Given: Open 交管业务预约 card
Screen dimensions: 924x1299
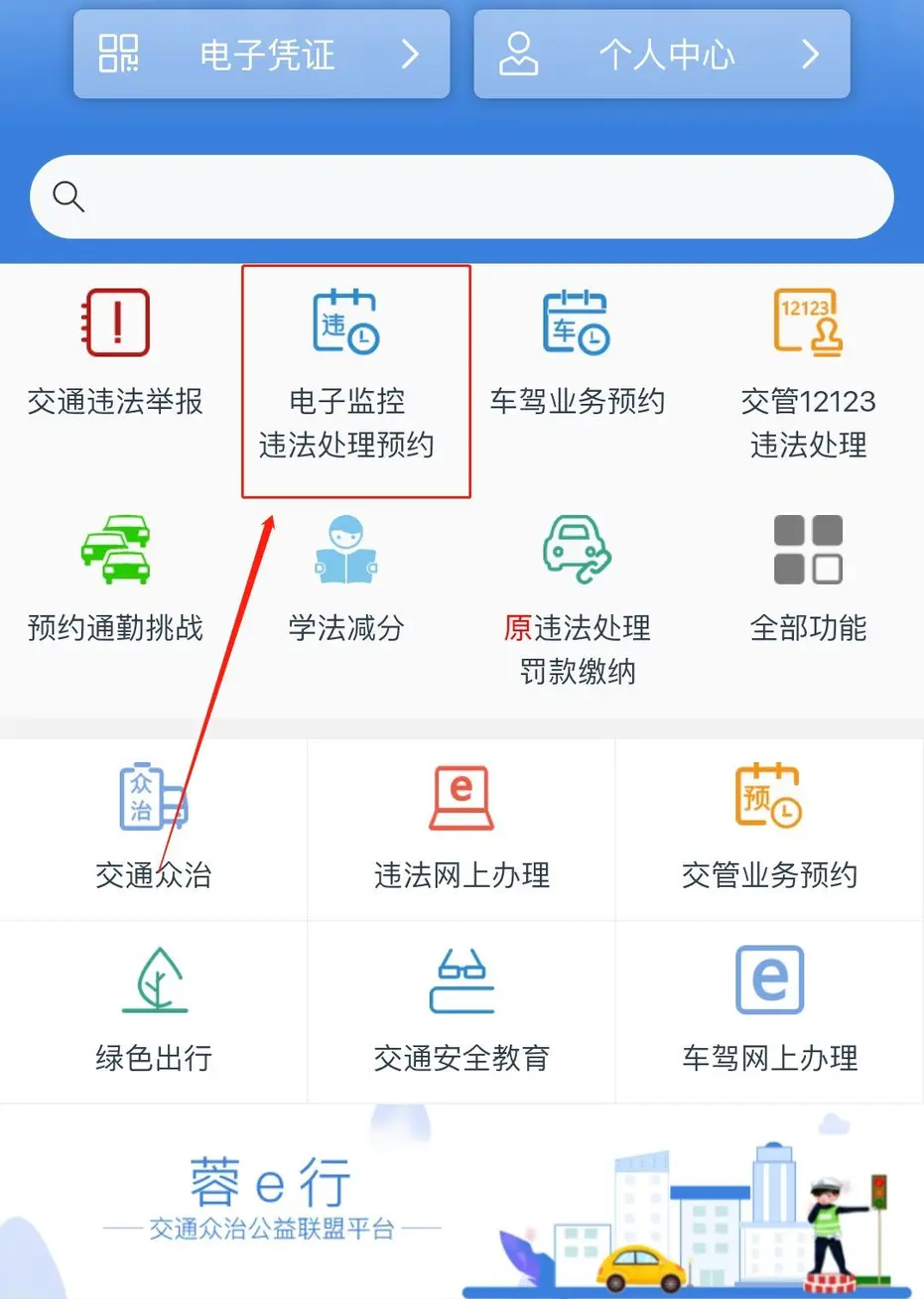Looking at the screenshot, I should click(769, 829).
